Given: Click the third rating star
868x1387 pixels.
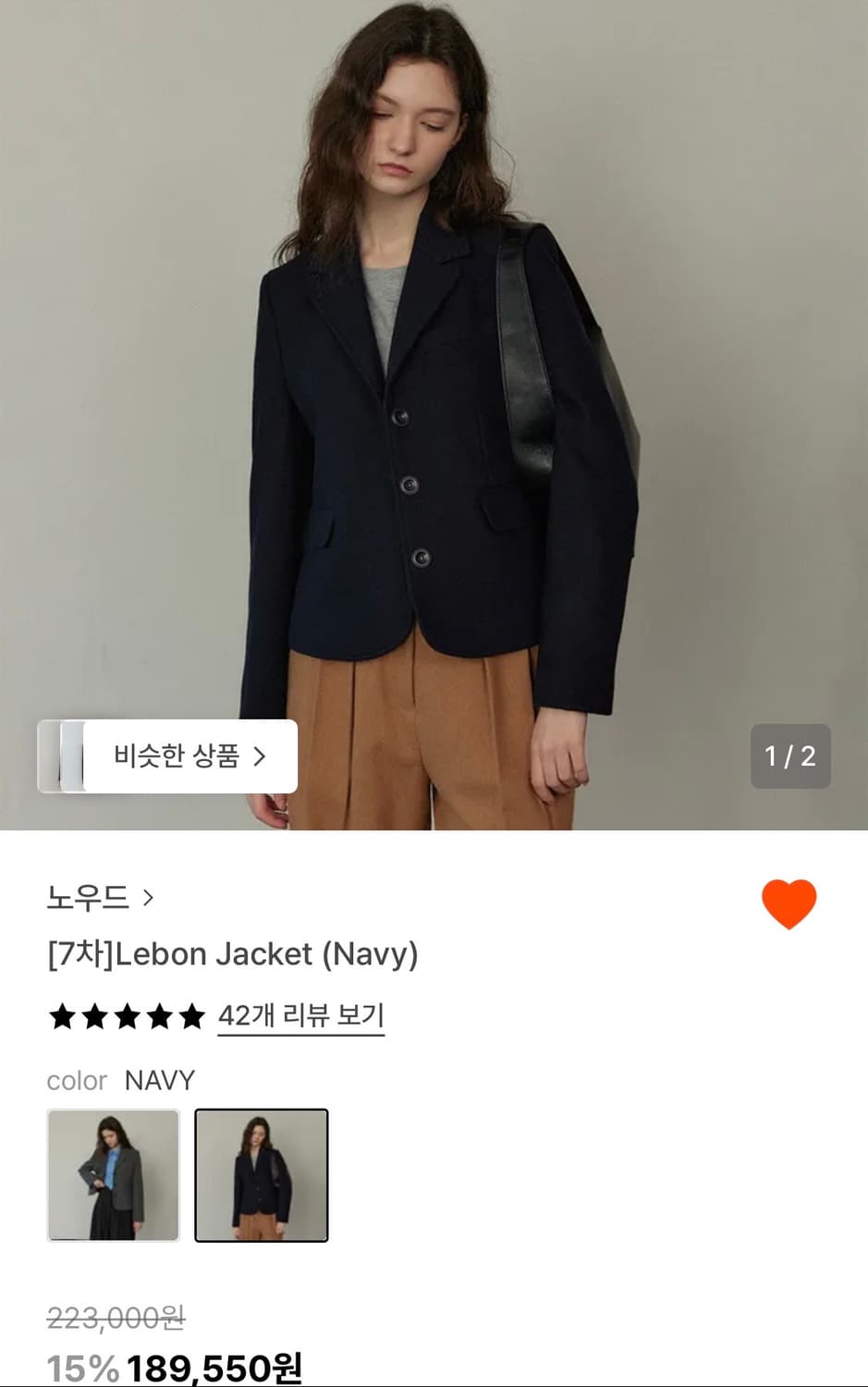Looking at the screenshot, I should [x=127, y=1014].
